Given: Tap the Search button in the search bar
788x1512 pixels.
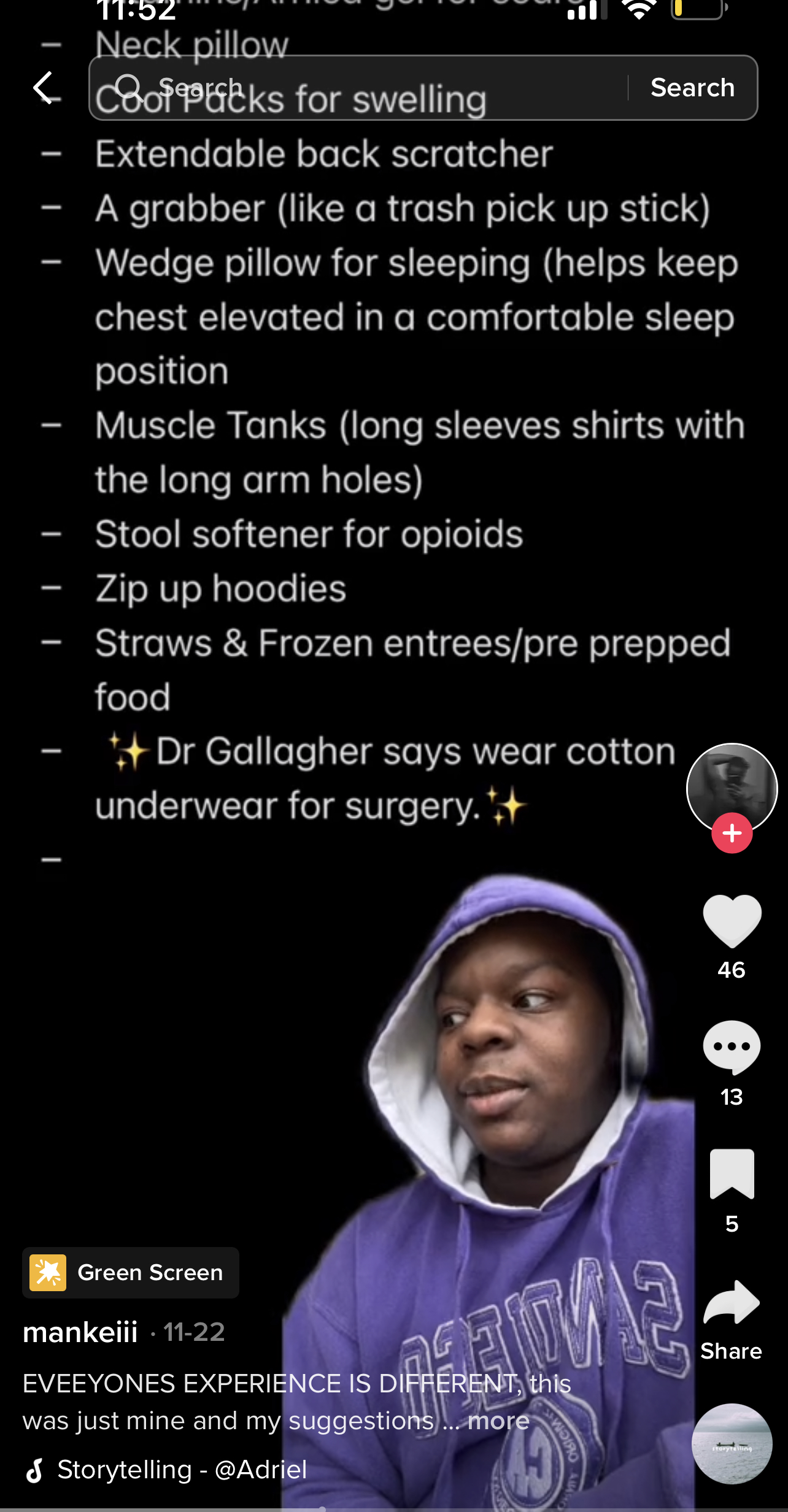Looking at the screenshot, I should pos(693,88).
